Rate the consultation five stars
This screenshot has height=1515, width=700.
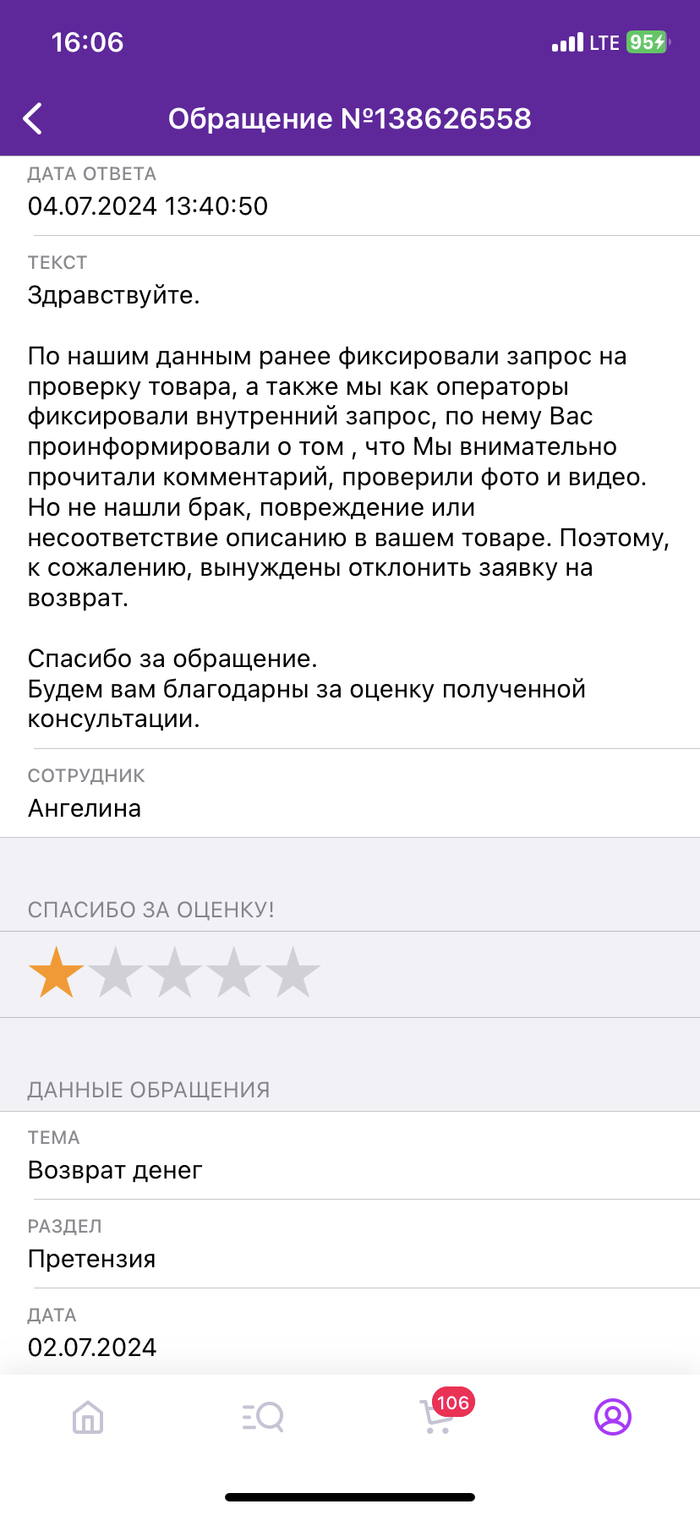(292, 974)
